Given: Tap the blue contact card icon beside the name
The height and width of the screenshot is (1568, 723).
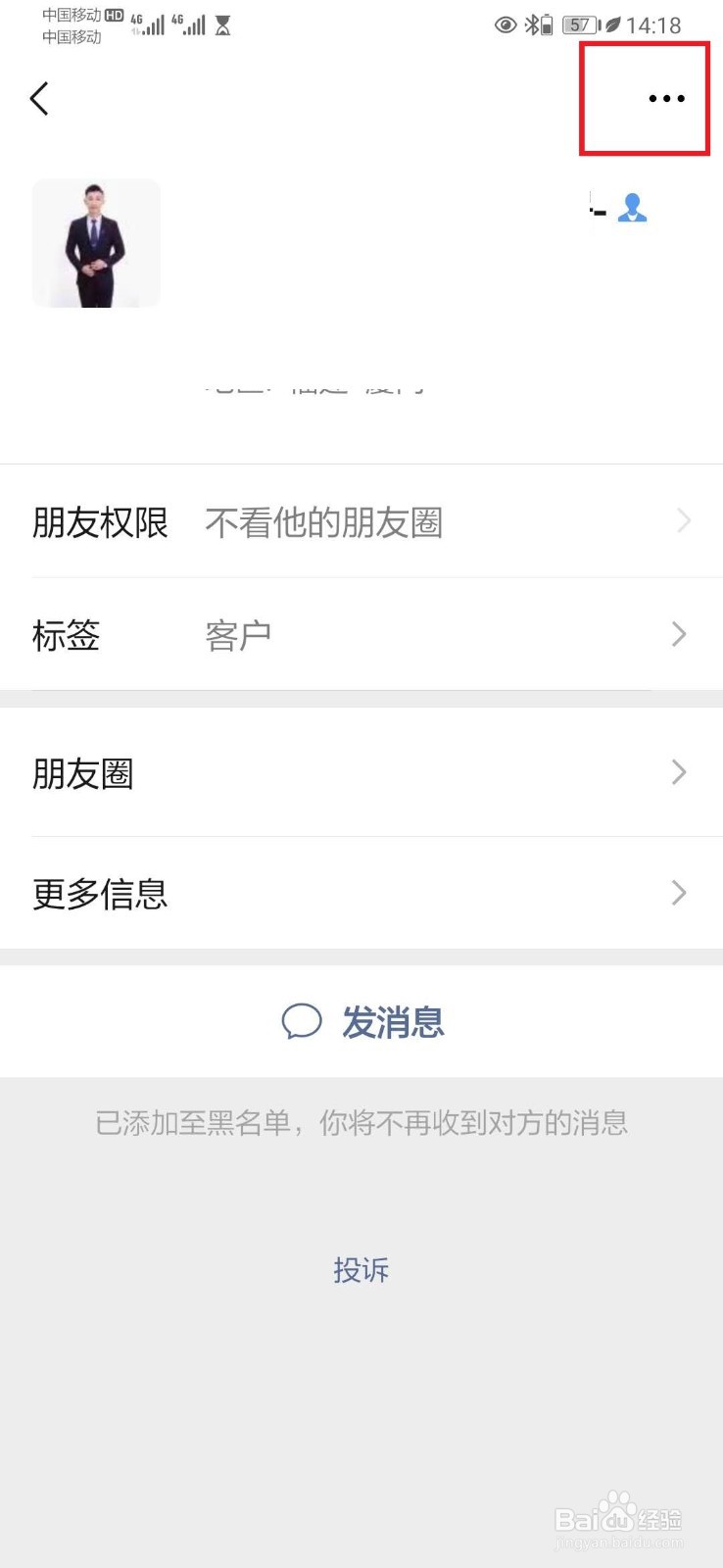Looking at the screenshot, I should (634, 208).
